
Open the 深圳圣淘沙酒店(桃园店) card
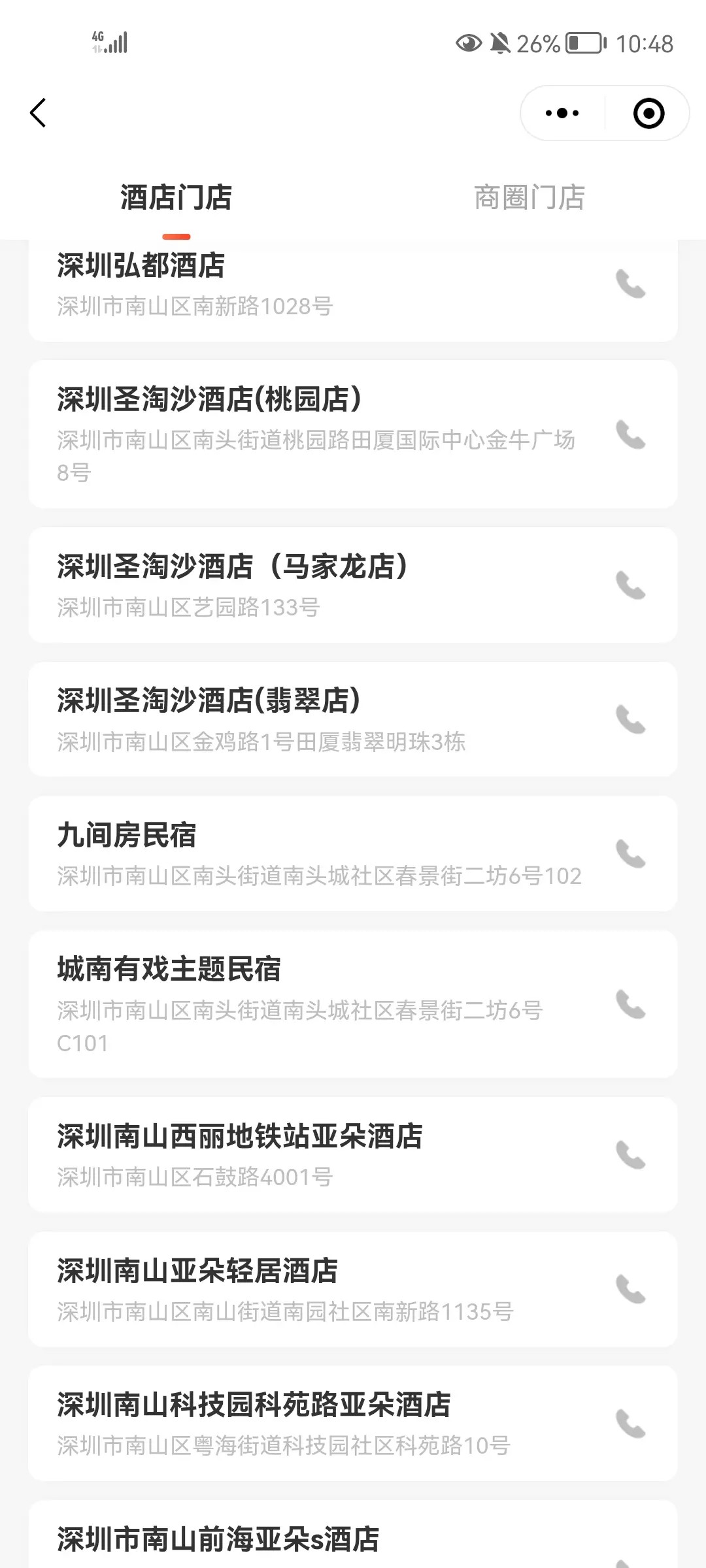click(314, 434)
